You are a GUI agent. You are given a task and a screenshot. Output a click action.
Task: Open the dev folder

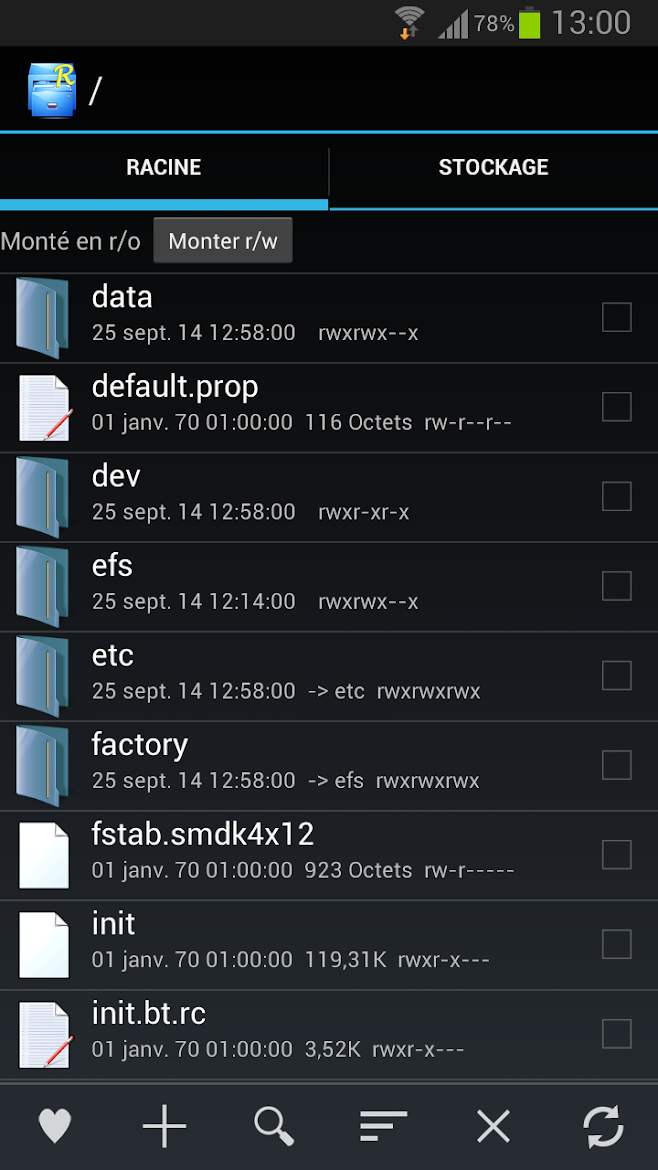116,476
